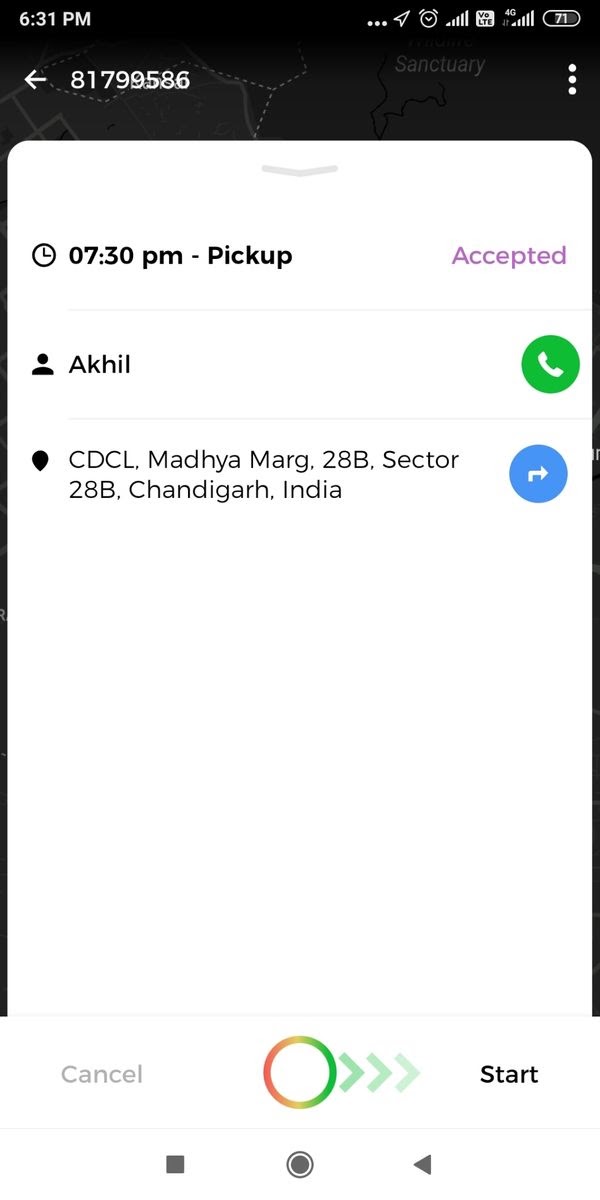The width and height of the screenshot is (600, 1200).
Task: Get directions to the CDCL pickup address
Action: [x=538, y=475]
